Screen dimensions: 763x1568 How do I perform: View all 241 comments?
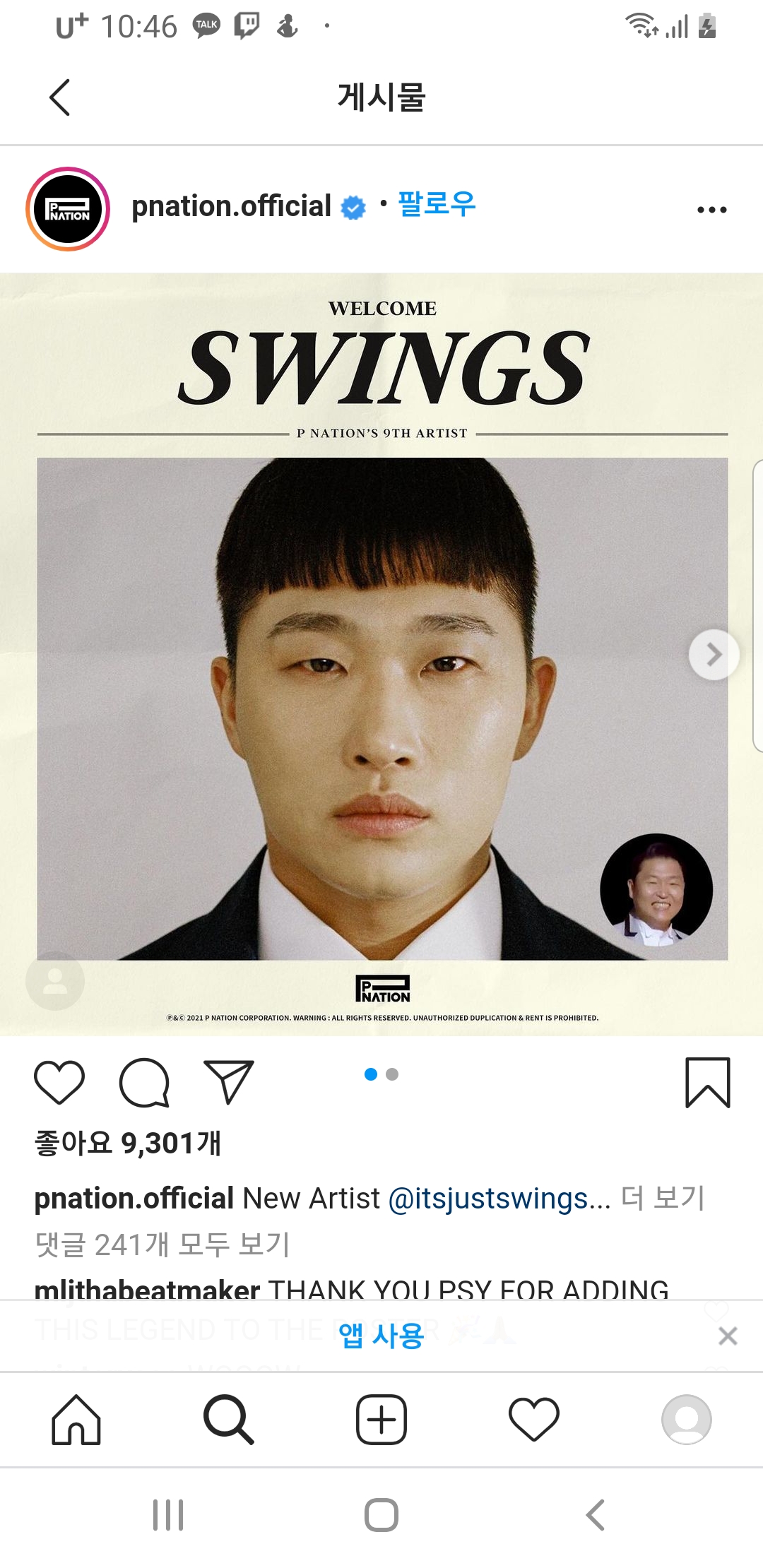[x=162, y=1245]
